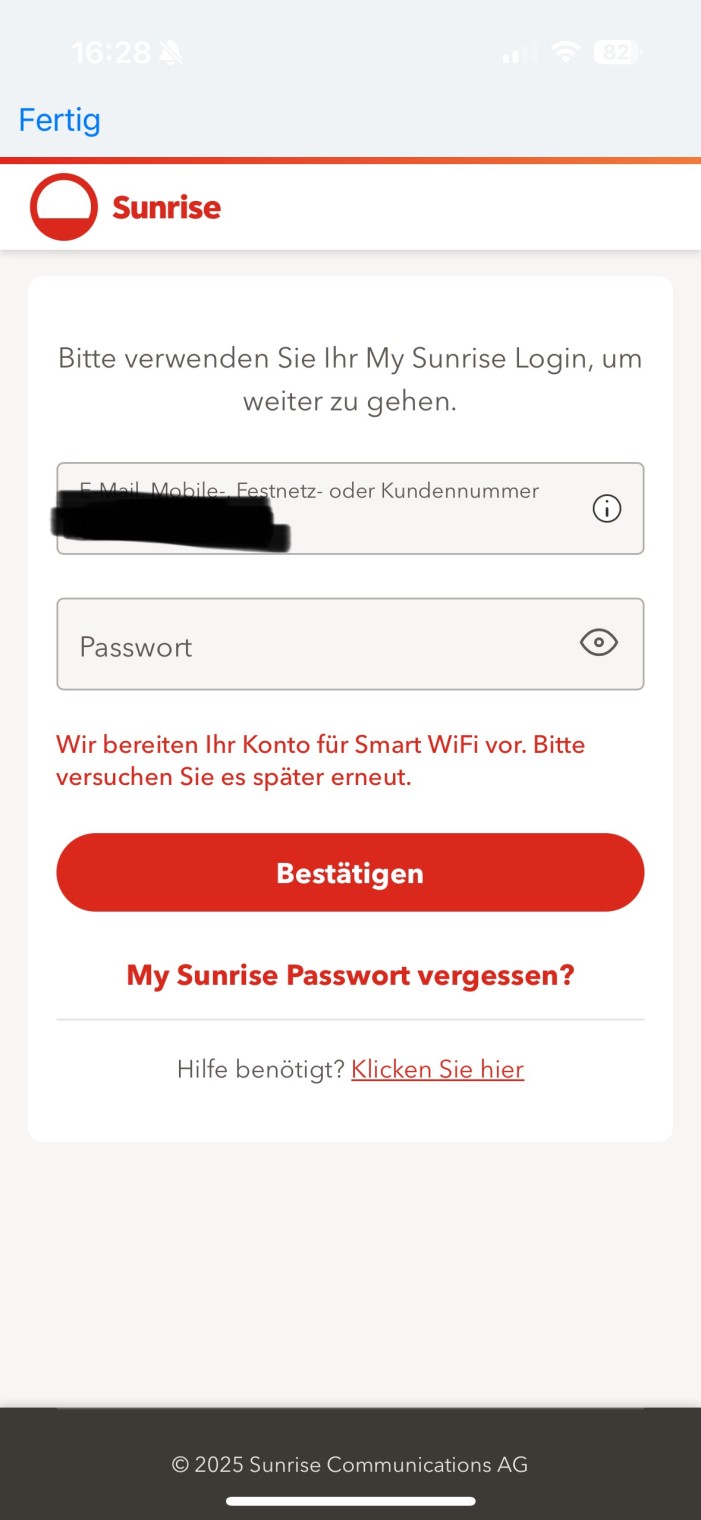Tap Fertig to close the browser view
This screenshot has width=701, height=1520.
pyautogui.click(x=60, y=121)
